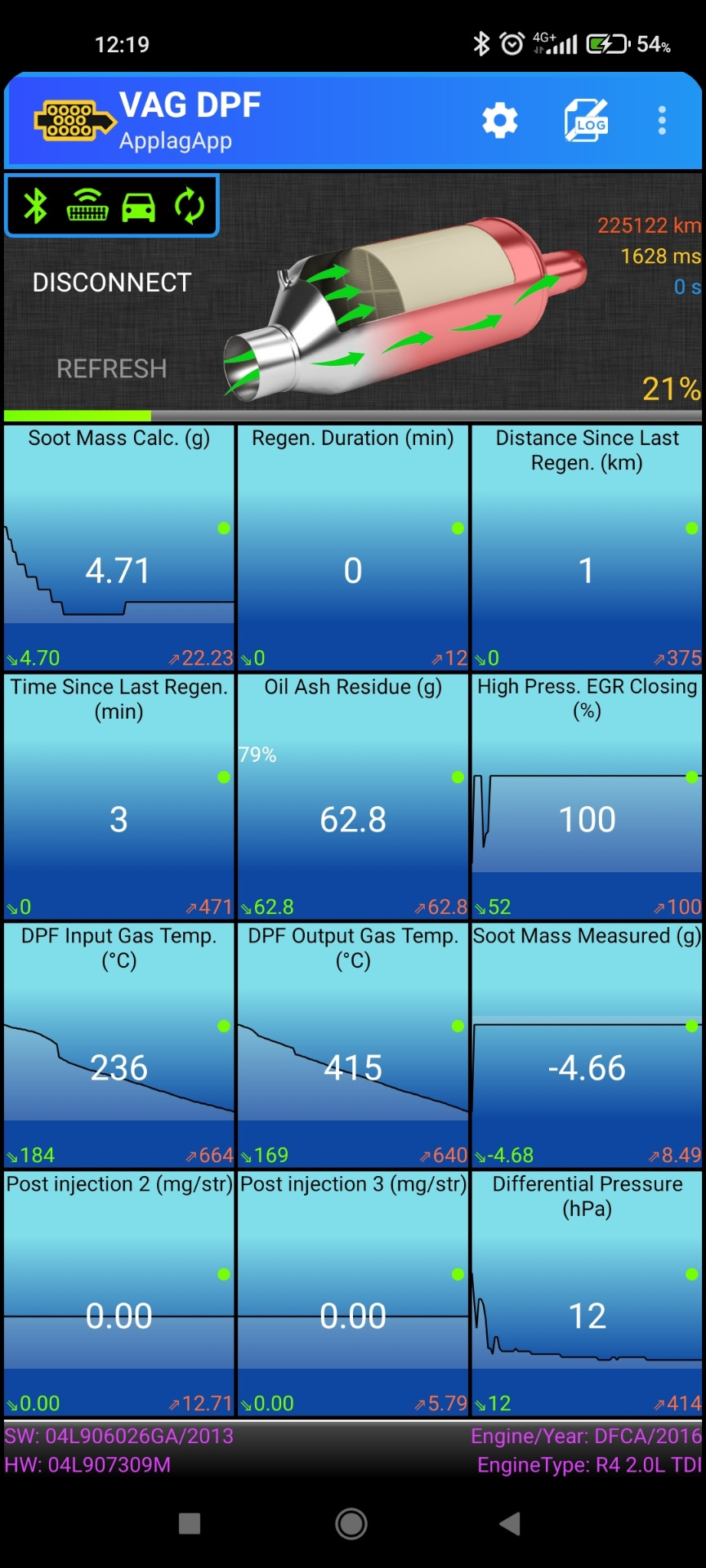Viewport: 706px width, 1568px height.
Task: Open the Oil Ash Residue tile
Action: coord(353,796)
